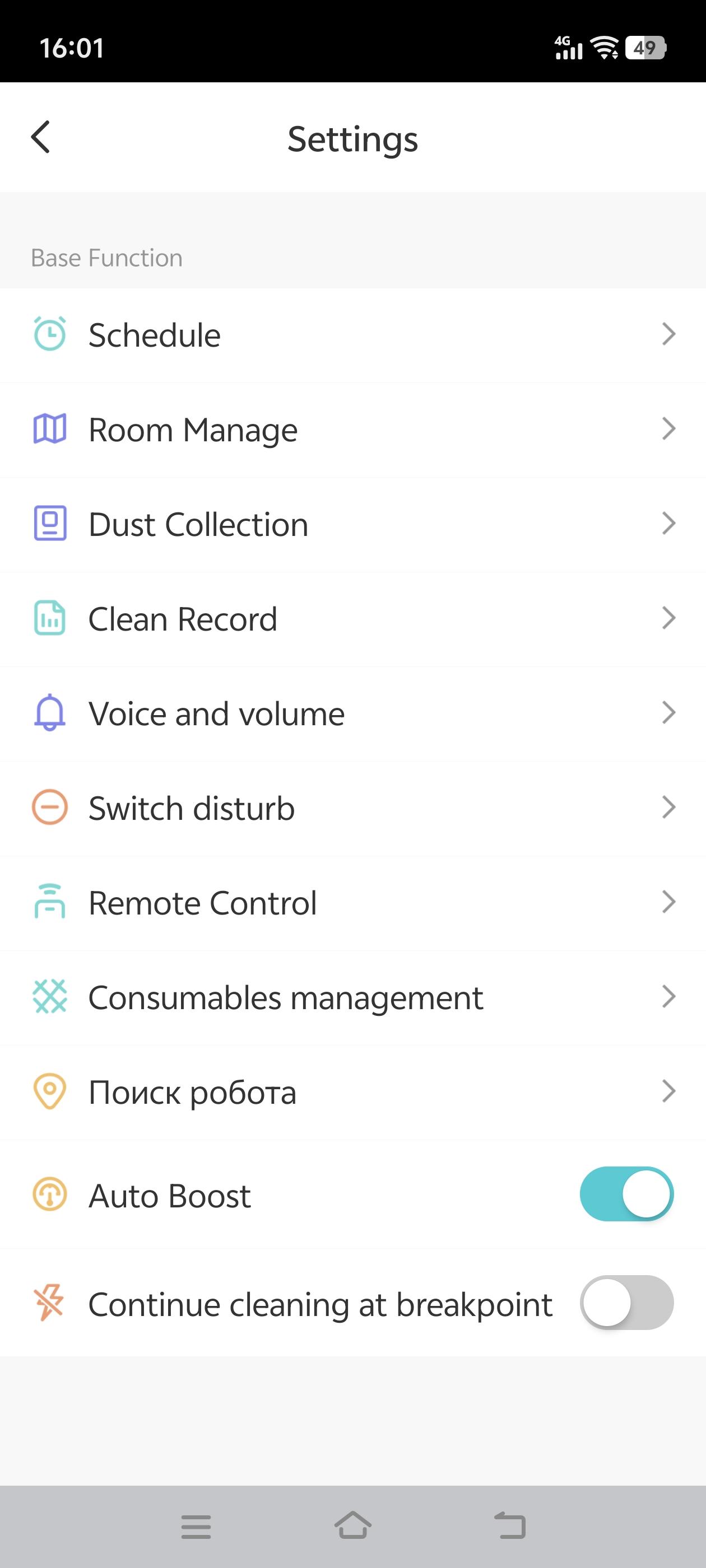Viewport: 706px width, 1568px height.
Task: Launch the Remote Control
Action: (x=352, y=903)
